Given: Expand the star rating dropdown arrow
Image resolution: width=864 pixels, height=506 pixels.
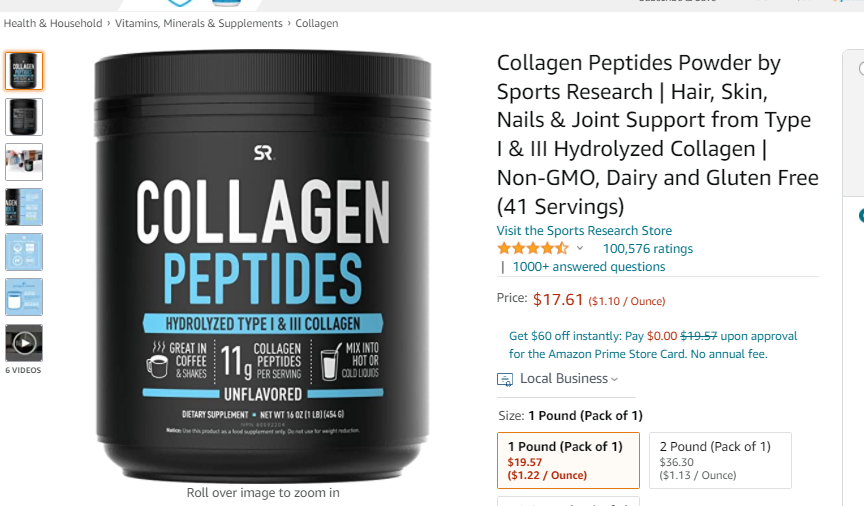Looking at the screenshot, I should click(x=580, y=249).
